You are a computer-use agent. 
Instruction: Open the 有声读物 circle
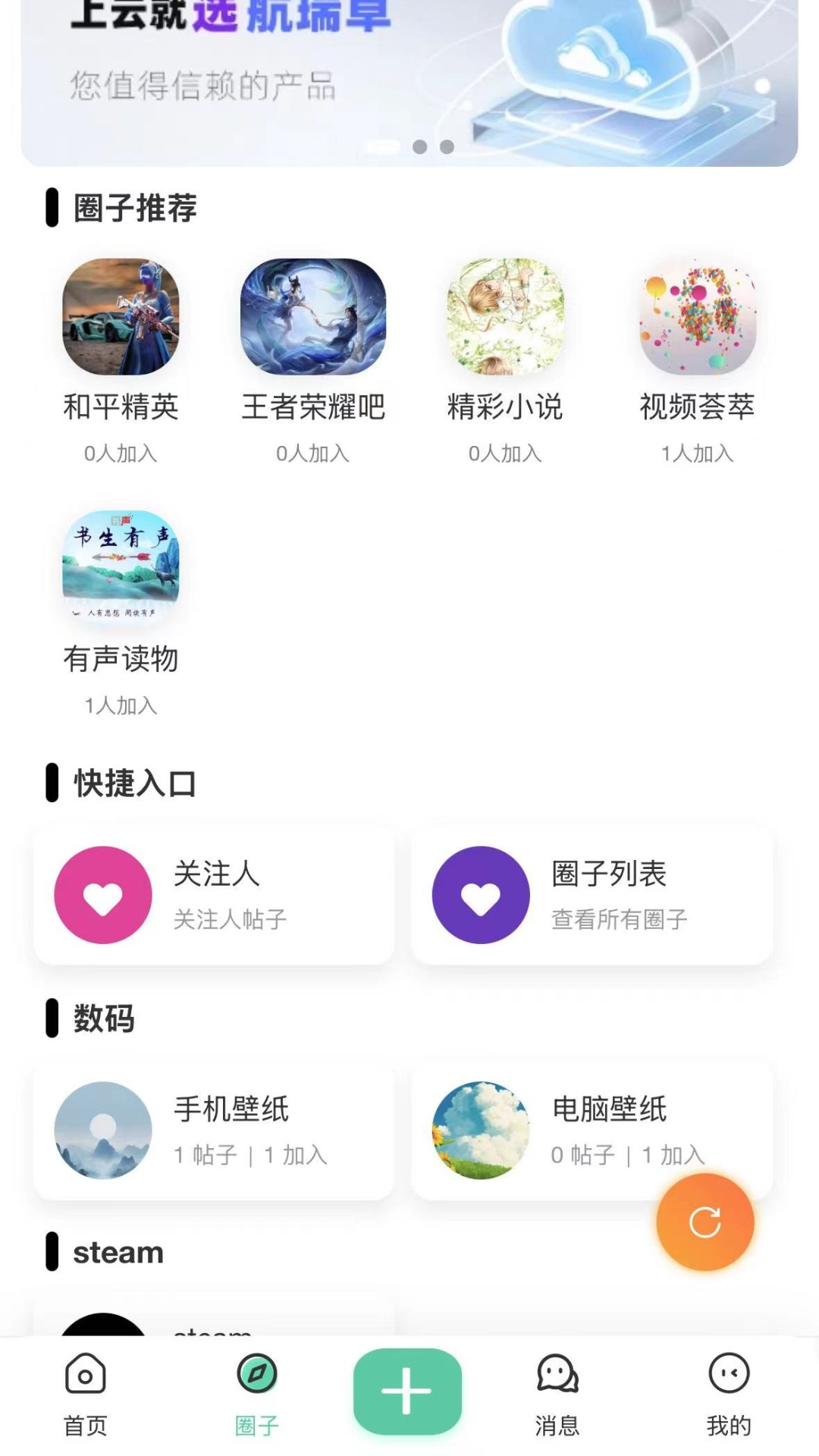tap(121, 569)
